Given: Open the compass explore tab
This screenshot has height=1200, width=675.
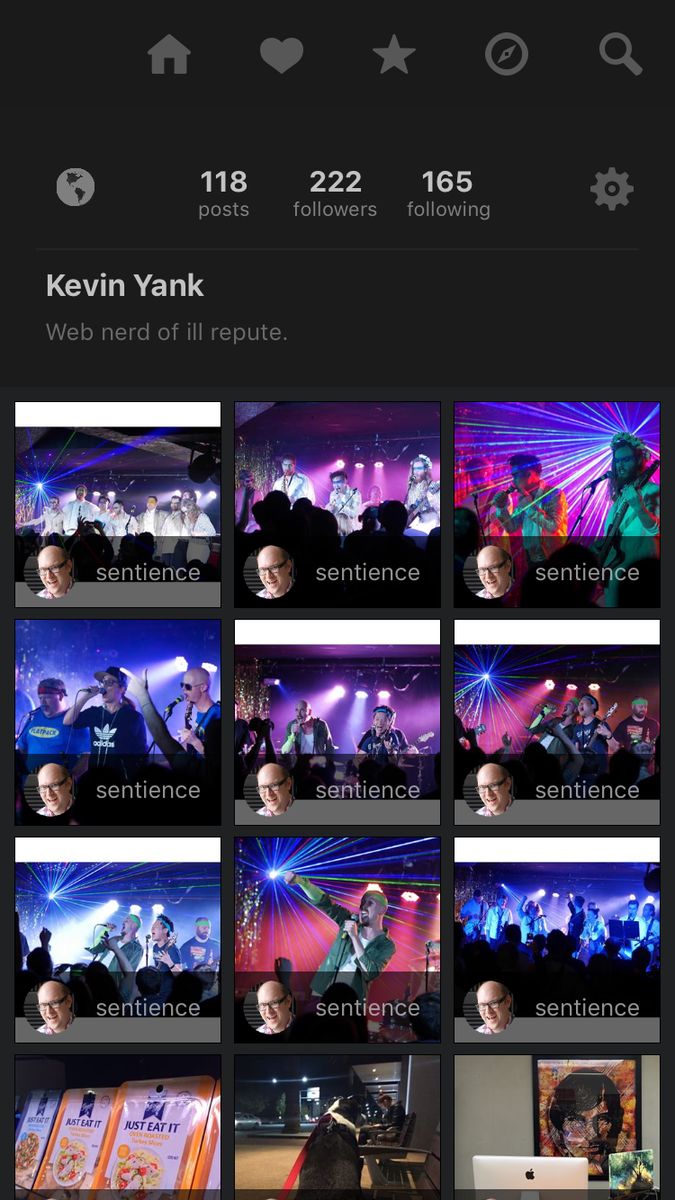Looking at the screenshot, I should (507, 55).
